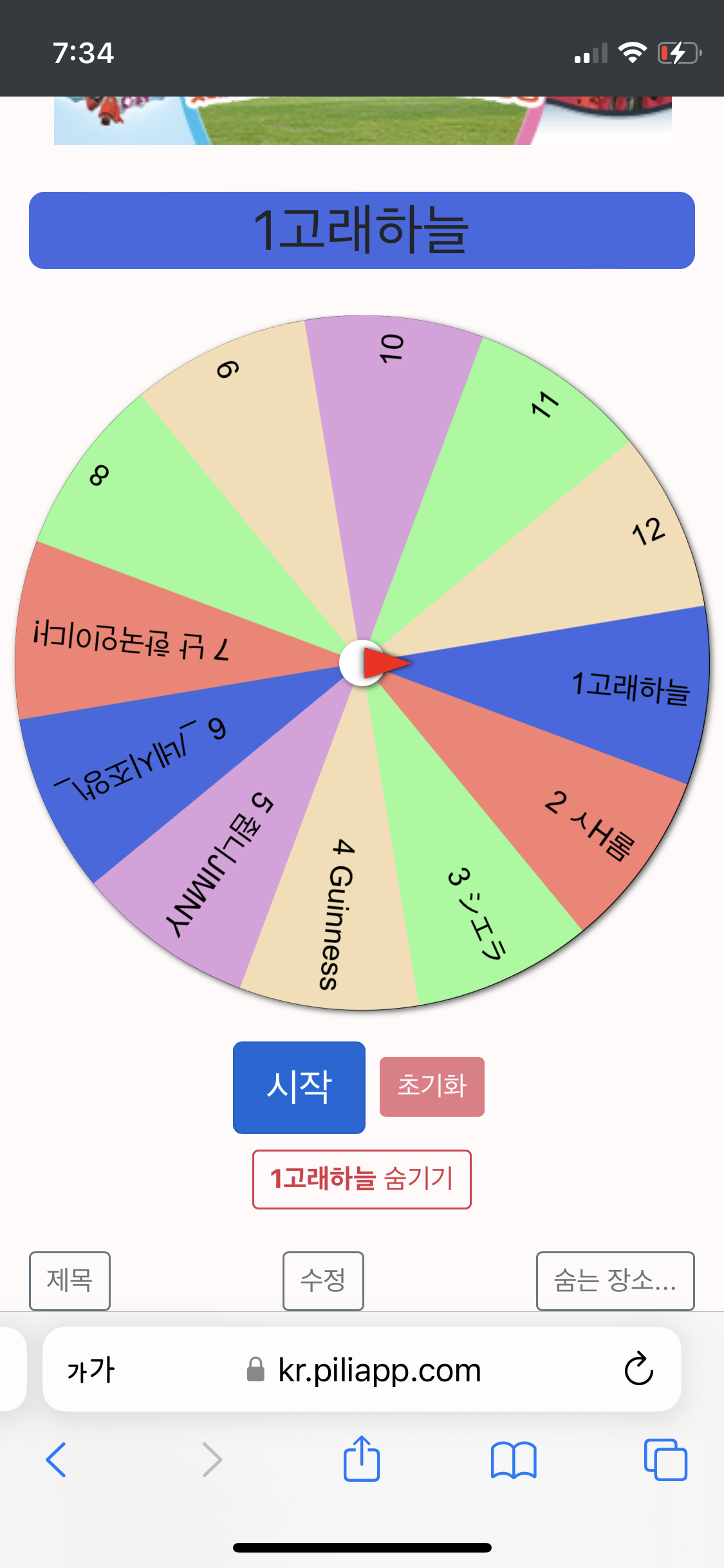The width and height of the screenshot is (724, 1568).
Task: Open the 제목 title editor
Action: coord(70,1280)
